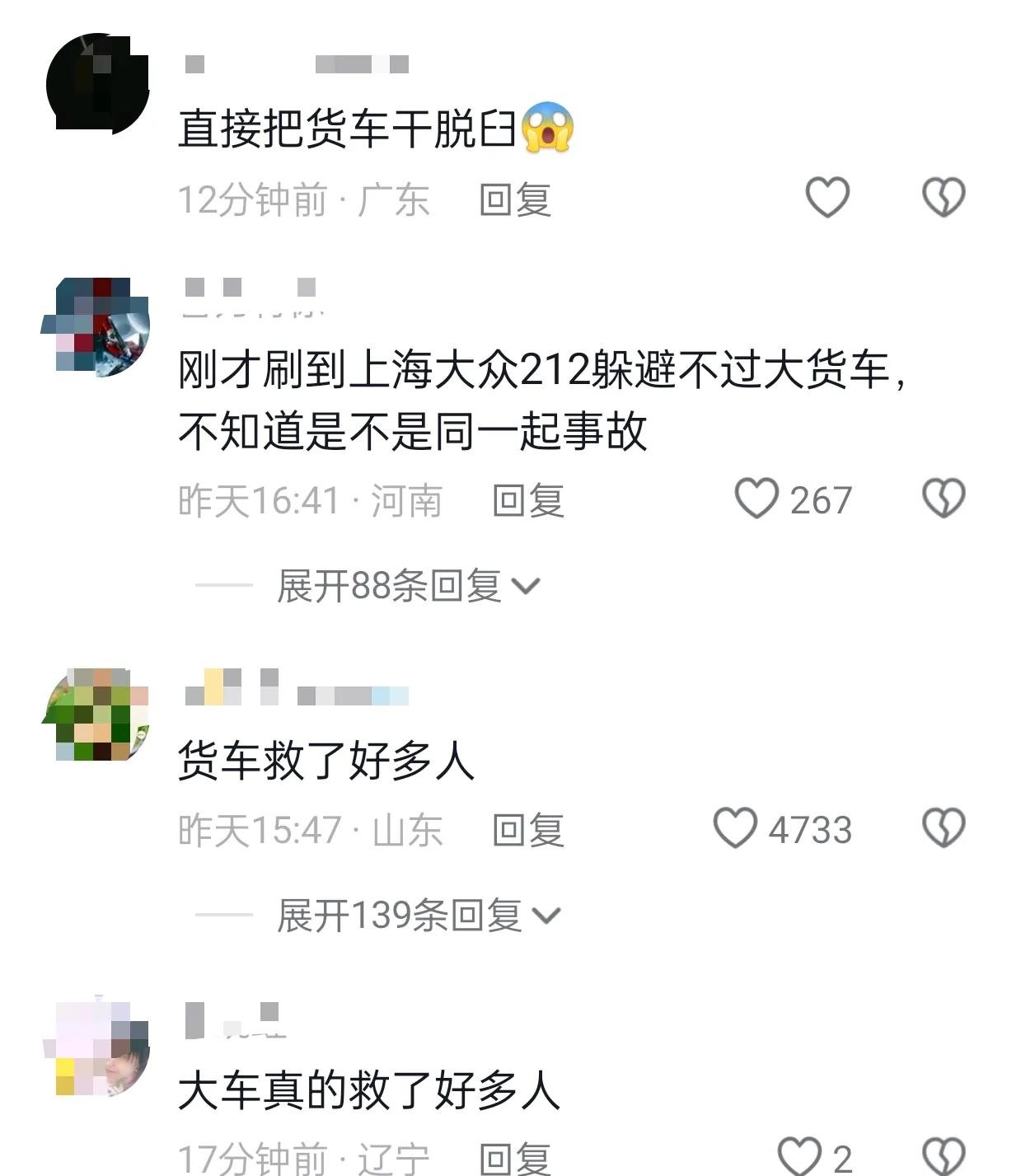
Task: Open avatar of the 辽宁 commenter
Action: click(x=96, y=1048)
